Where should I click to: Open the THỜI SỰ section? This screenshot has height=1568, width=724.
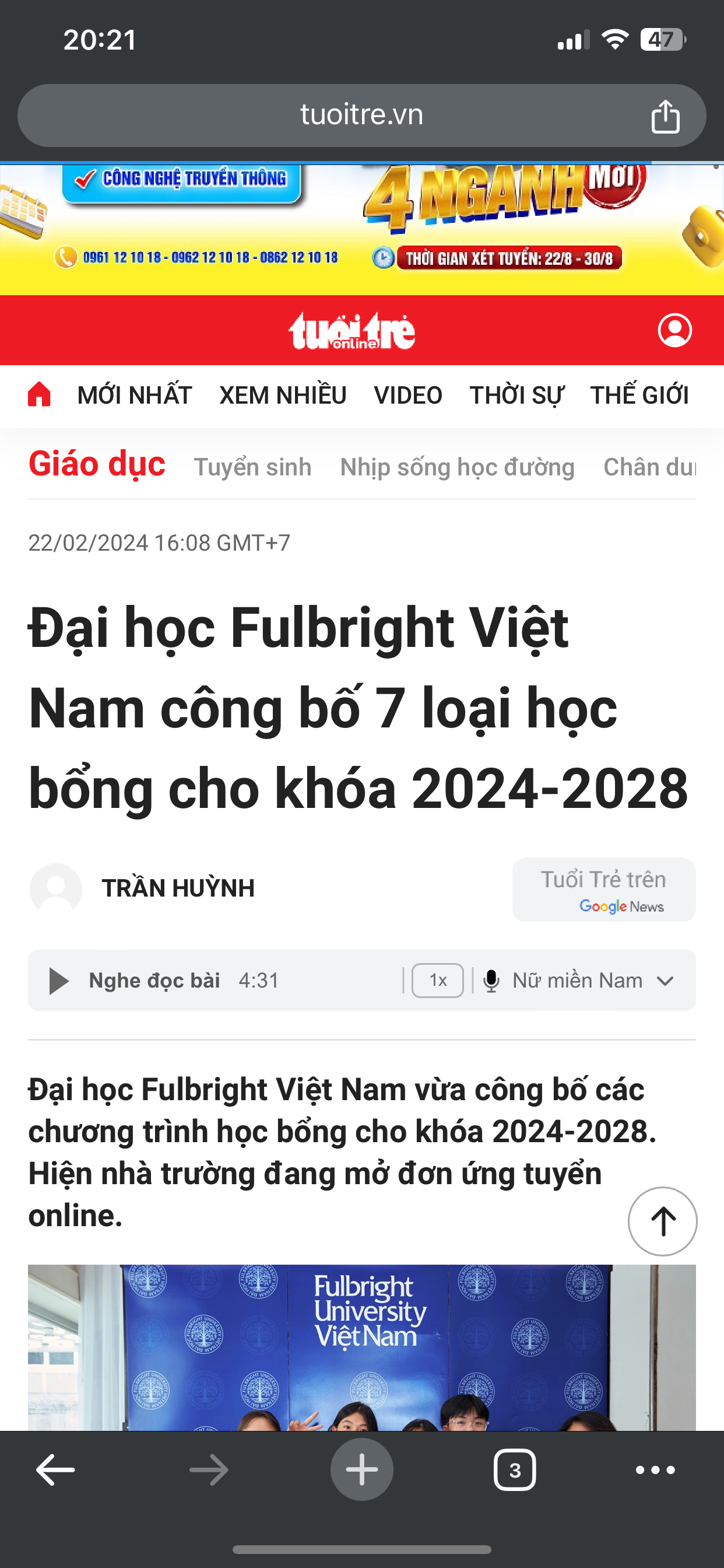(x=516, y=395)
